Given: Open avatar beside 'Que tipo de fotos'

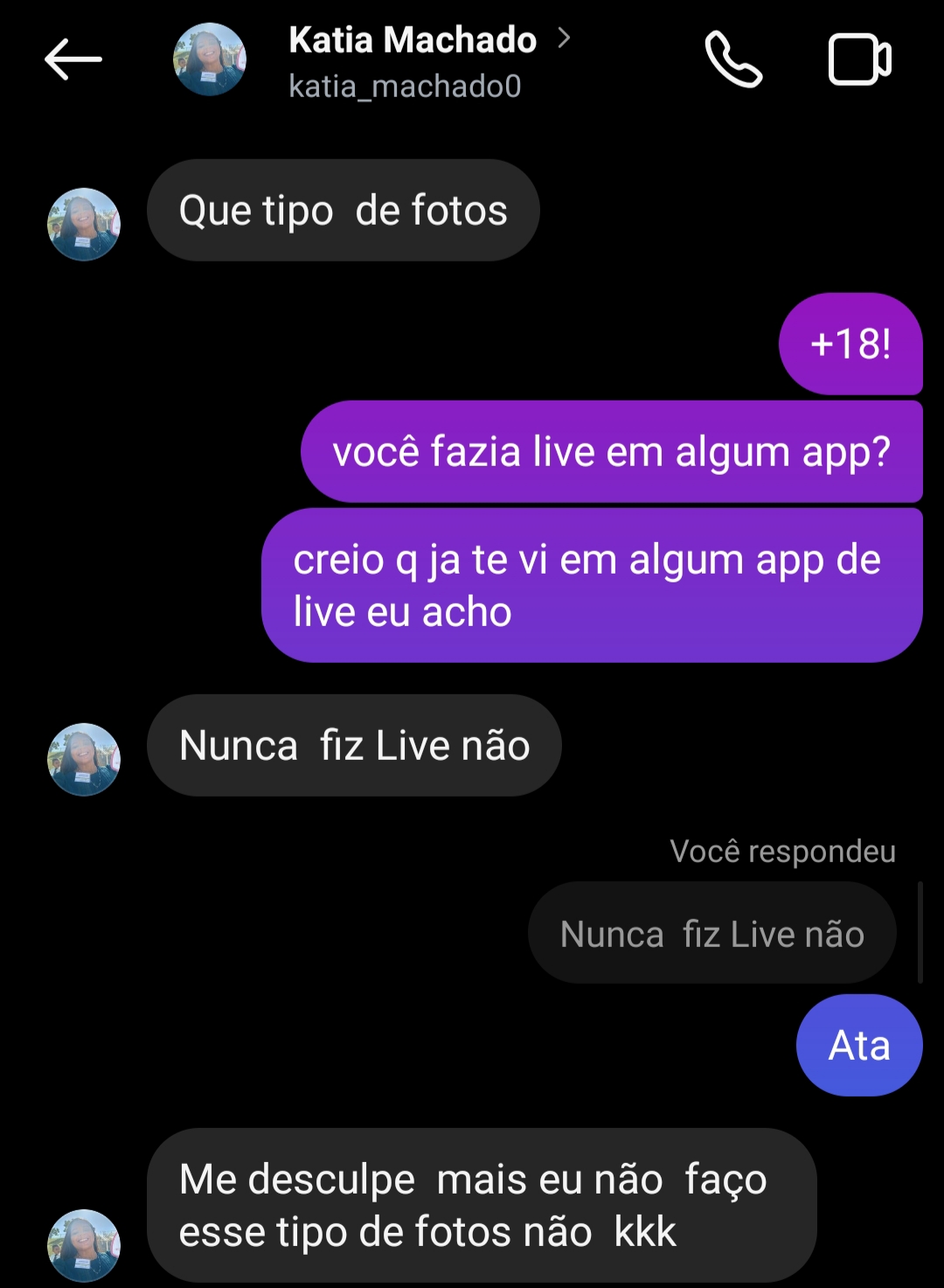Looking at the screenshot, I should [x=84, y=224].
